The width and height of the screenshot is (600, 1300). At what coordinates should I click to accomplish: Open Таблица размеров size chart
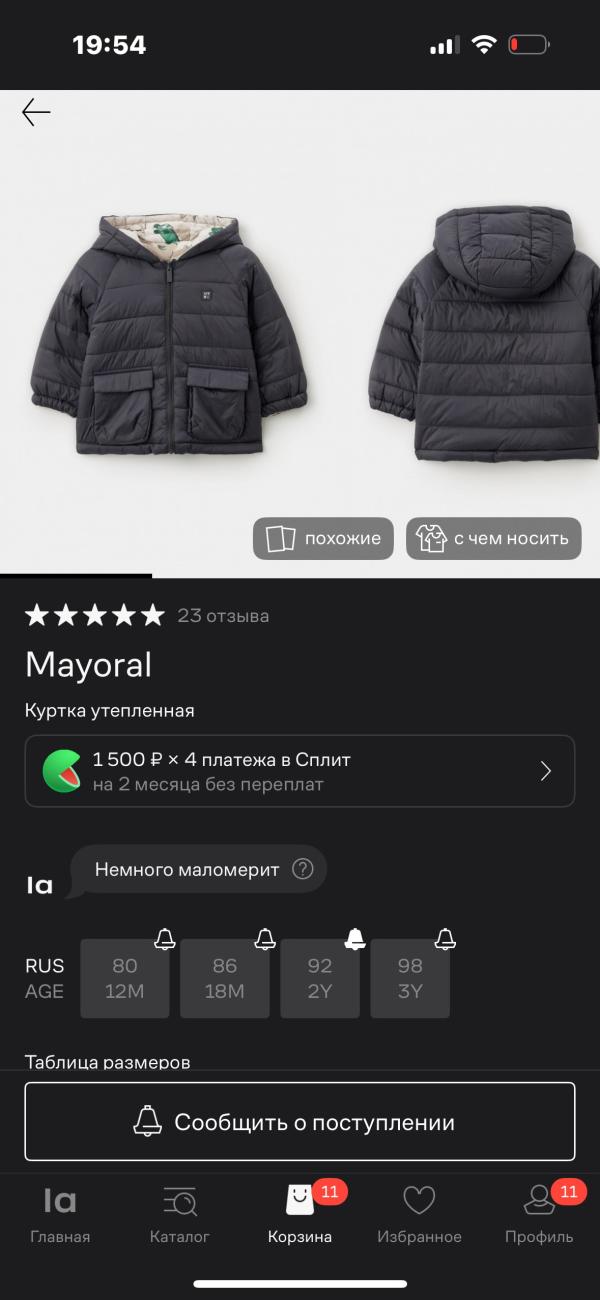coord(107,1062)
